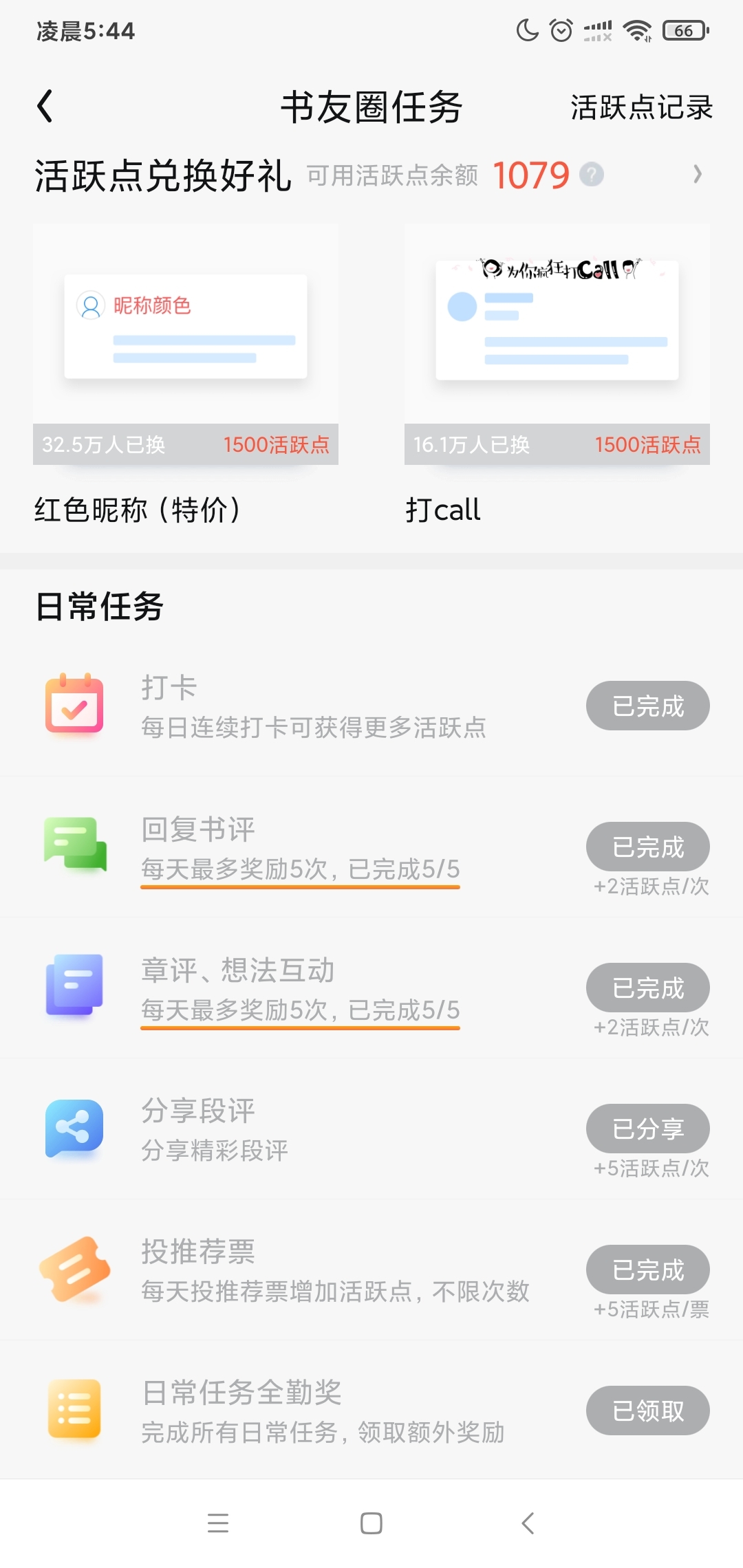Open the 打call reward card
The width and height of the screenshot is (743, 1568).
pos(557,375)
